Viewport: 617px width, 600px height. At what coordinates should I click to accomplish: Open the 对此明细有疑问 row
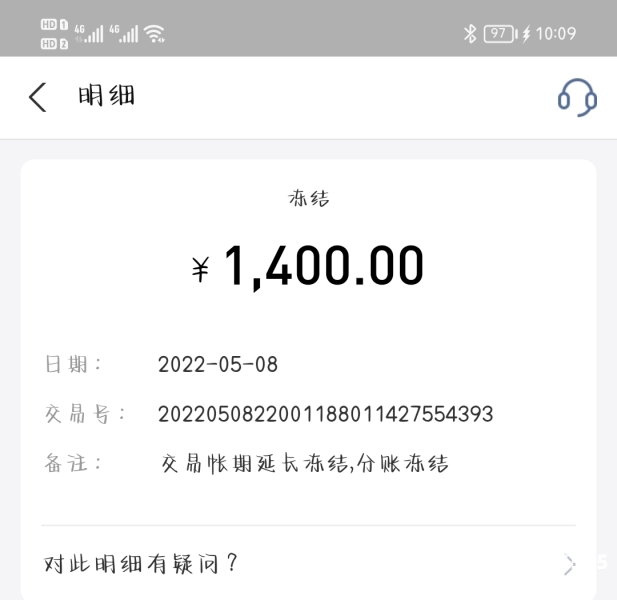[x=308, y=564]
